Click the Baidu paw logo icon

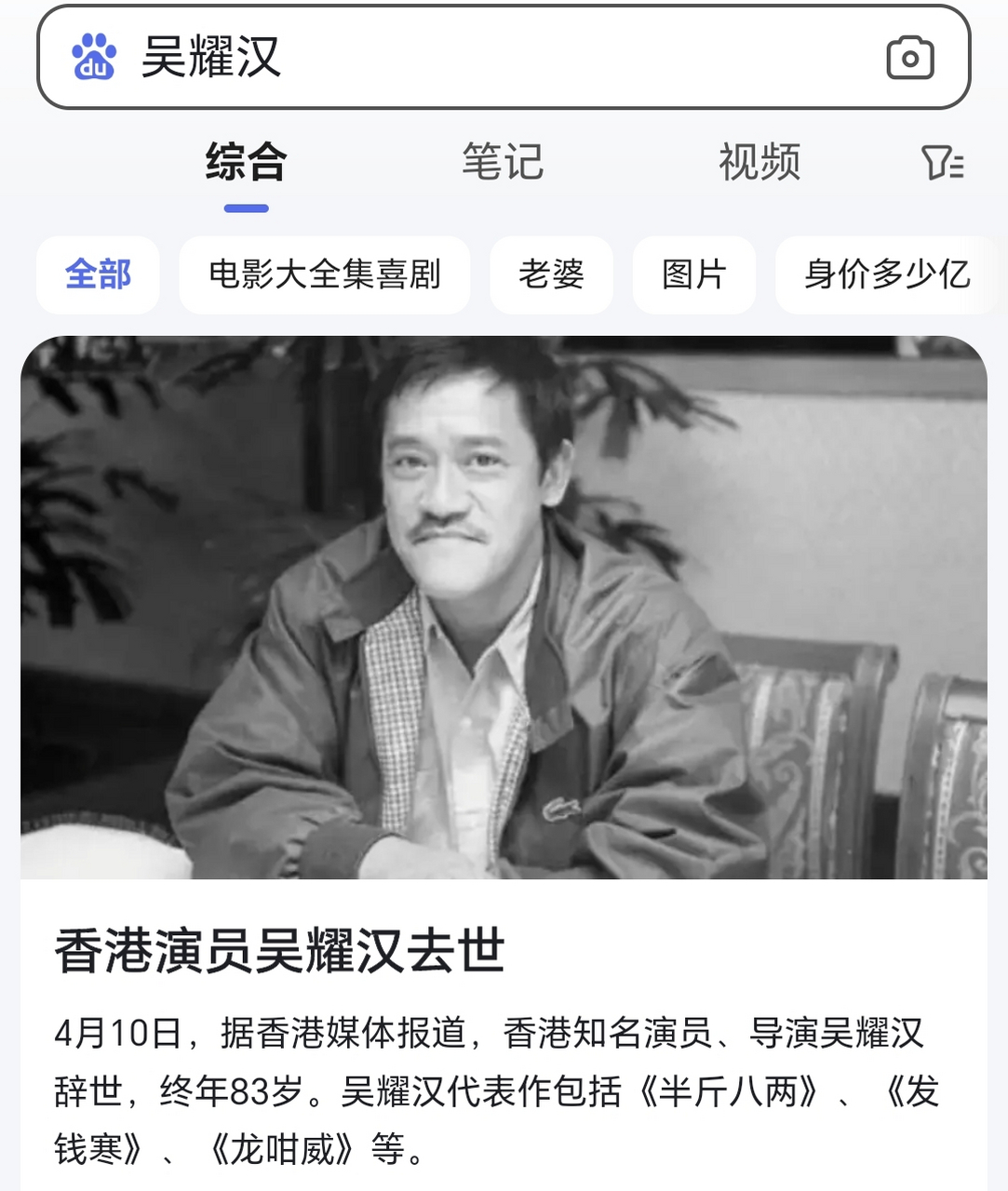coord(93,58)
